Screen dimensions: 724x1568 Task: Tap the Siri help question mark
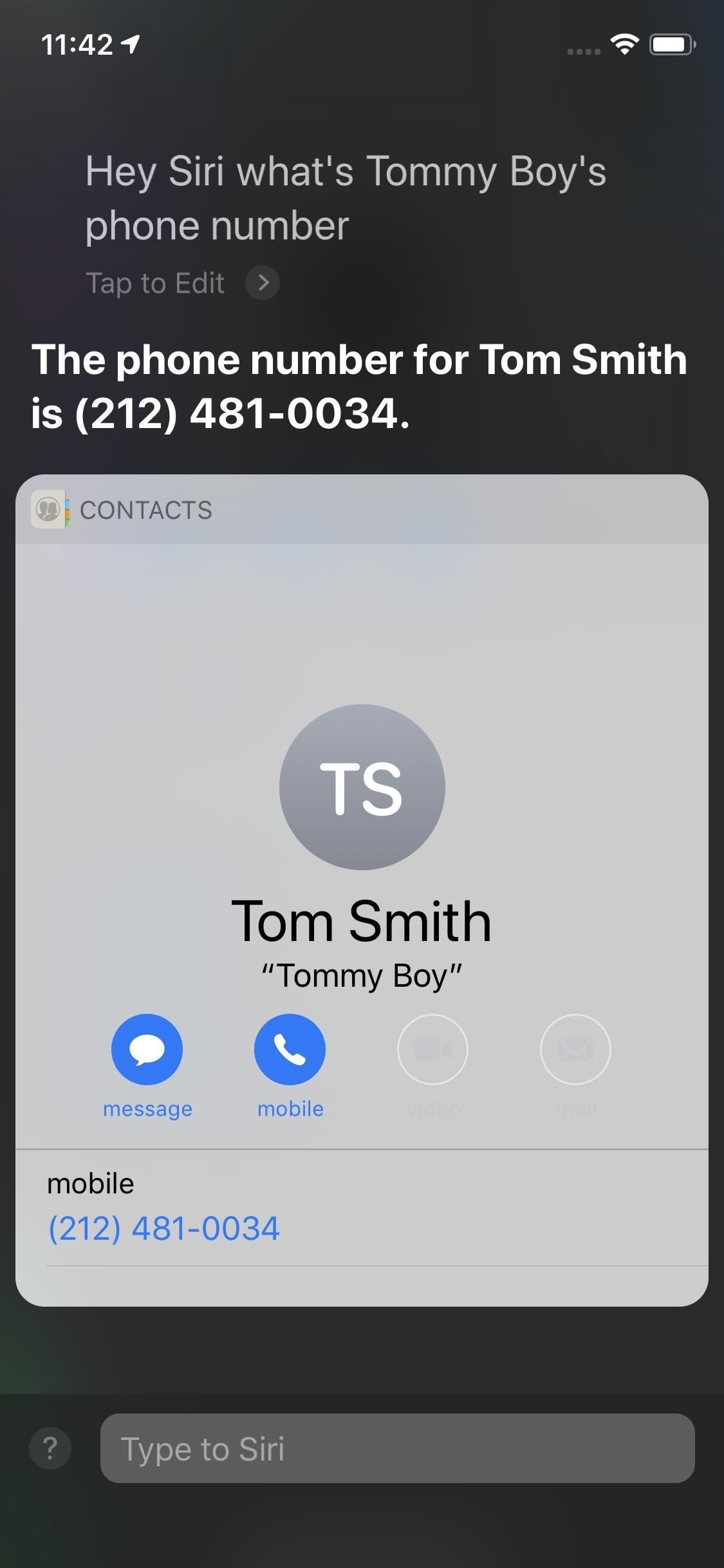coord(50,1448)
